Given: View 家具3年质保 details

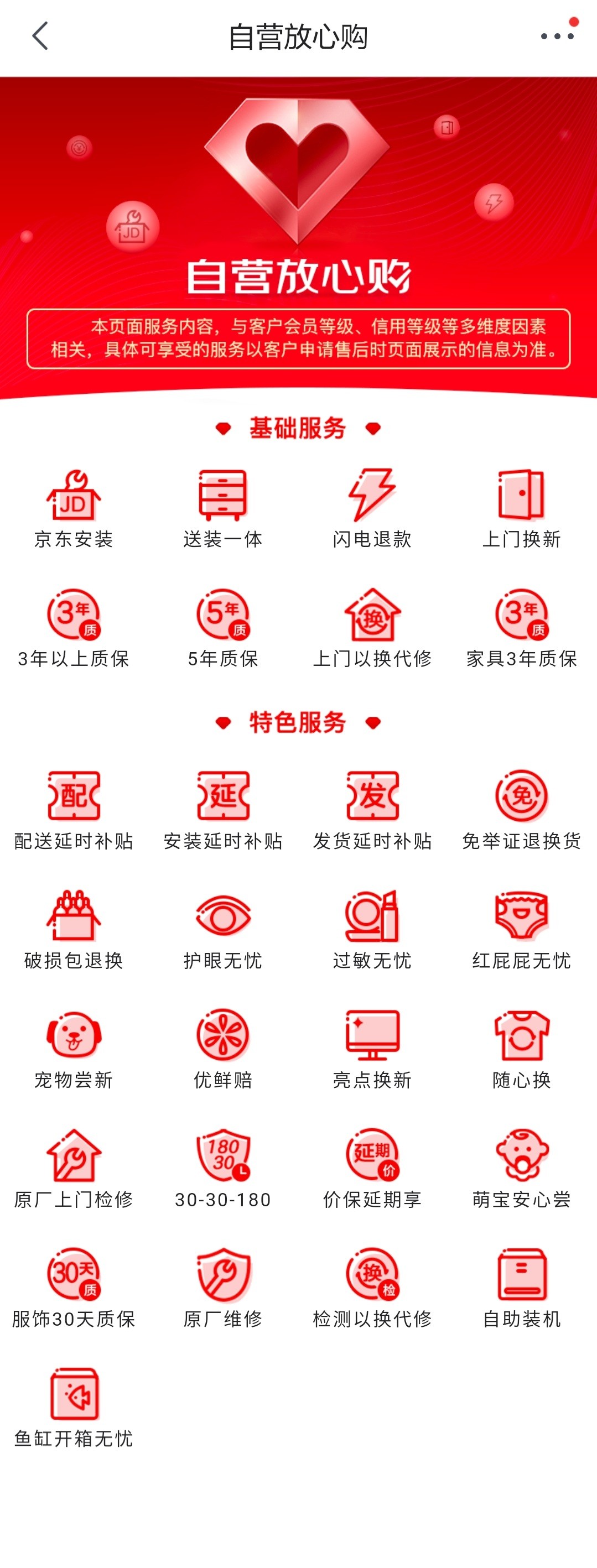Looking at the screenshot, I should pos(521,628).
